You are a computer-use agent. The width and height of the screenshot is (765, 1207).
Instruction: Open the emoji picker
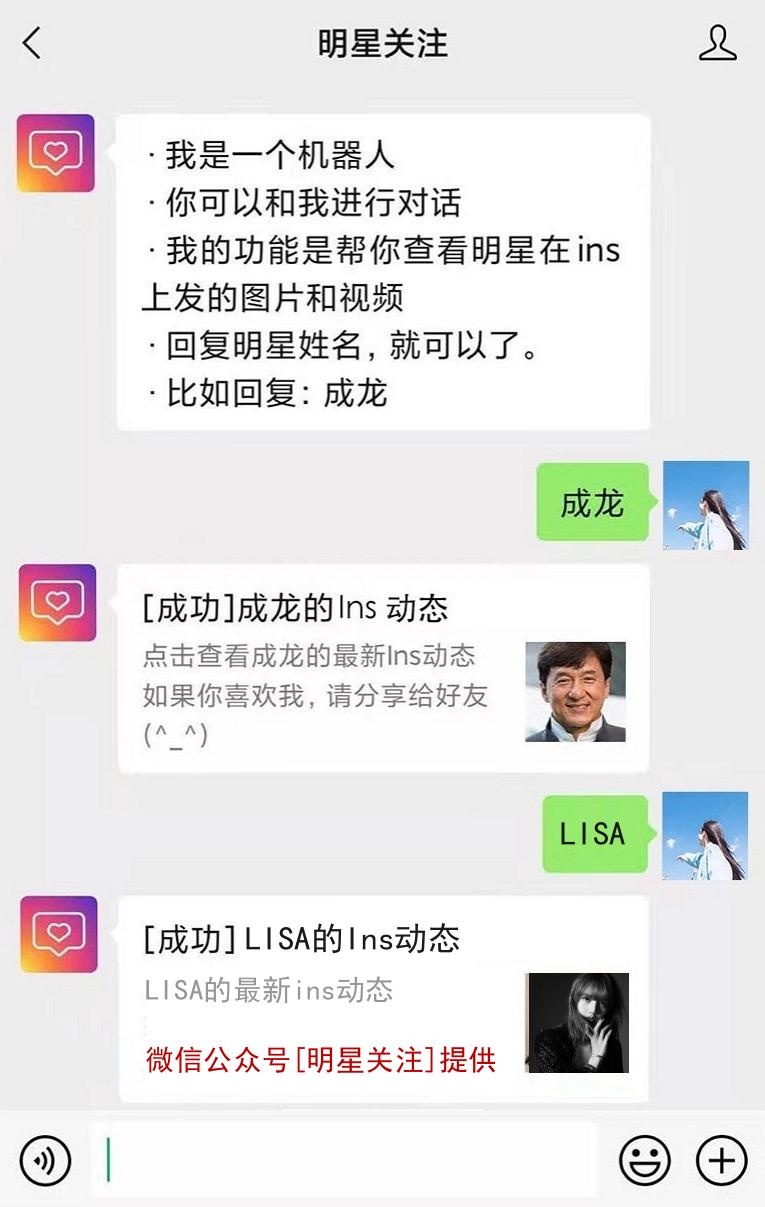[x=645, y=1161]
